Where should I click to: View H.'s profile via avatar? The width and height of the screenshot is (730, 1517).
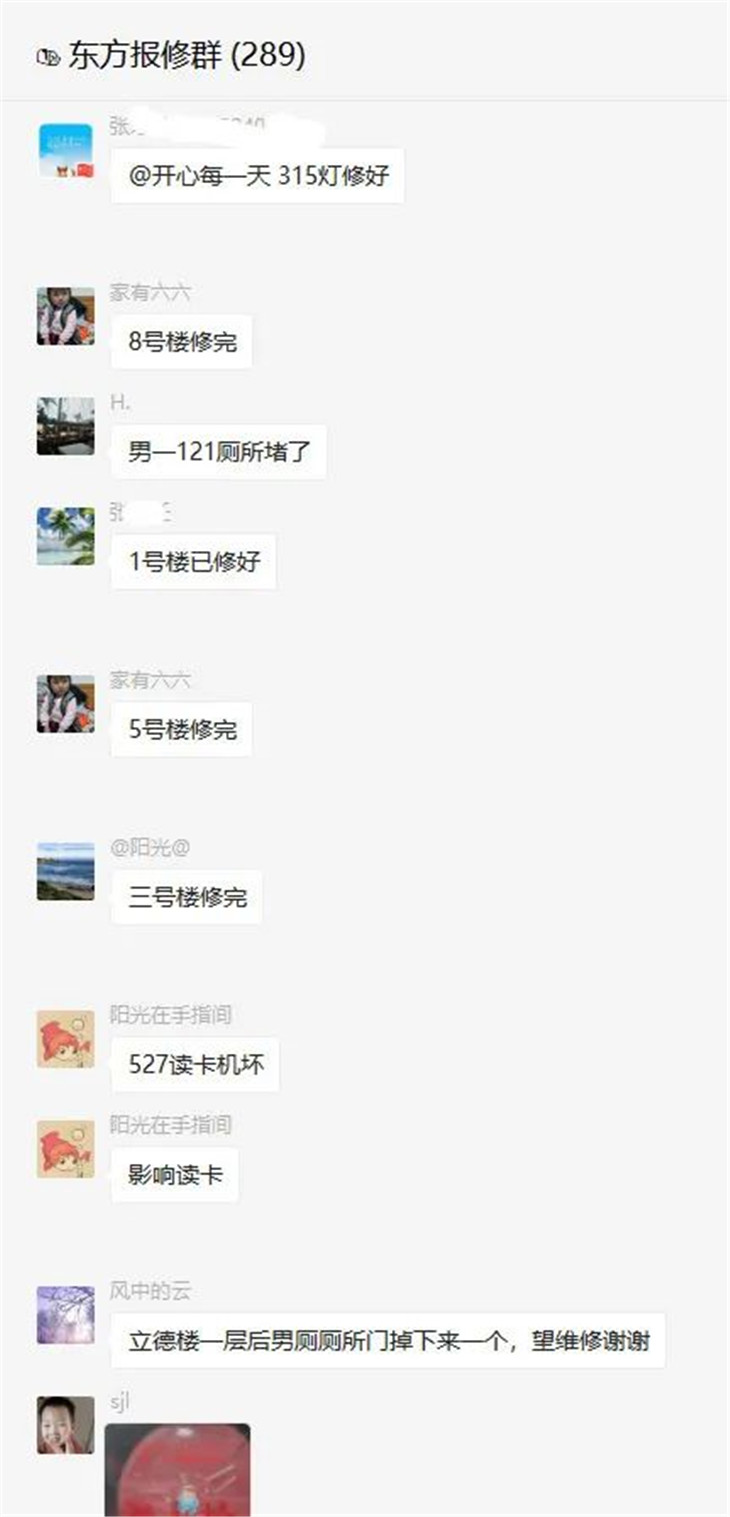click(66, 427)
